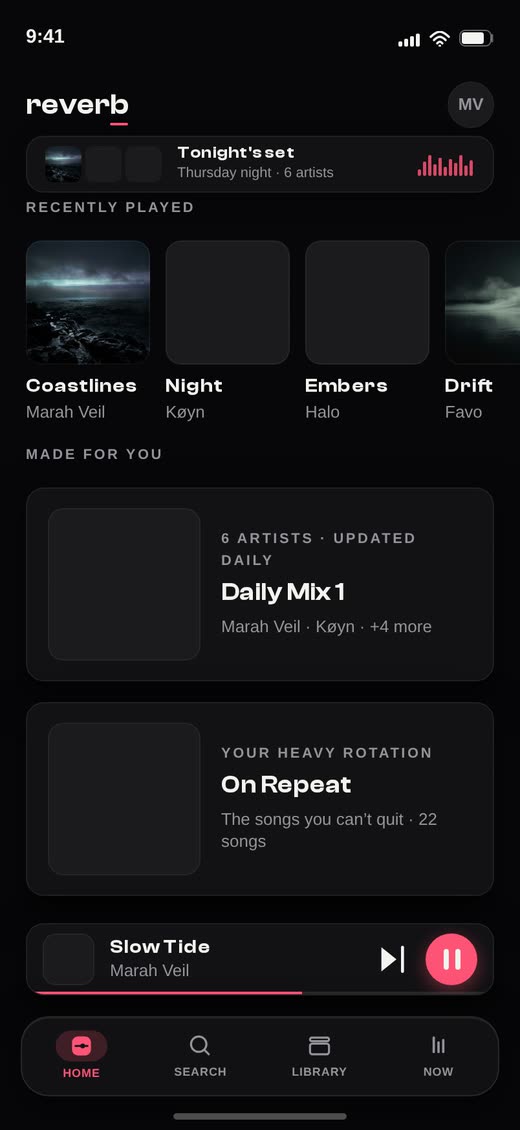Open the Embers album by Halo
Screen dimensions: 520x1130
coord(367,331)
